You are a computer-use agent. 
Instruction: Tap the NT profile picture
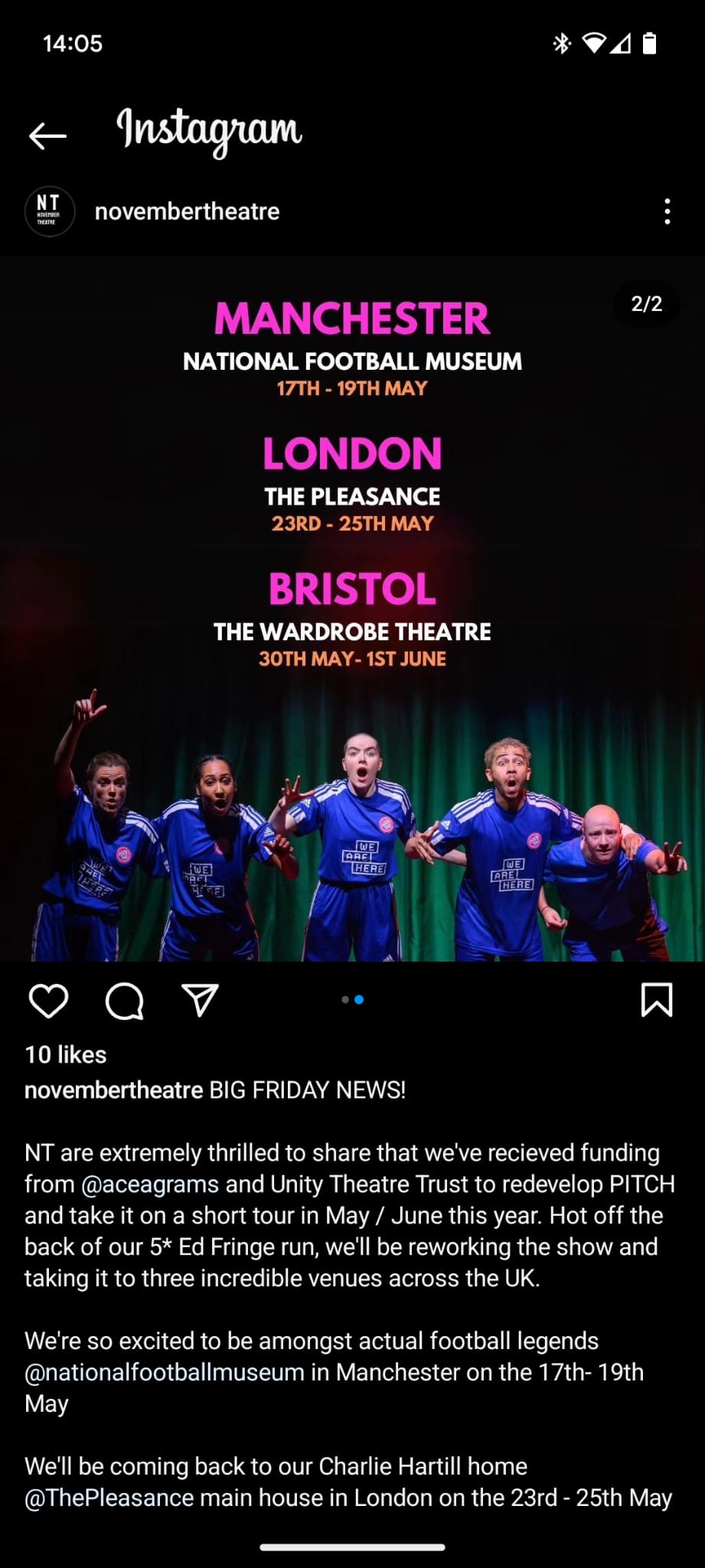tap(49, 211)
